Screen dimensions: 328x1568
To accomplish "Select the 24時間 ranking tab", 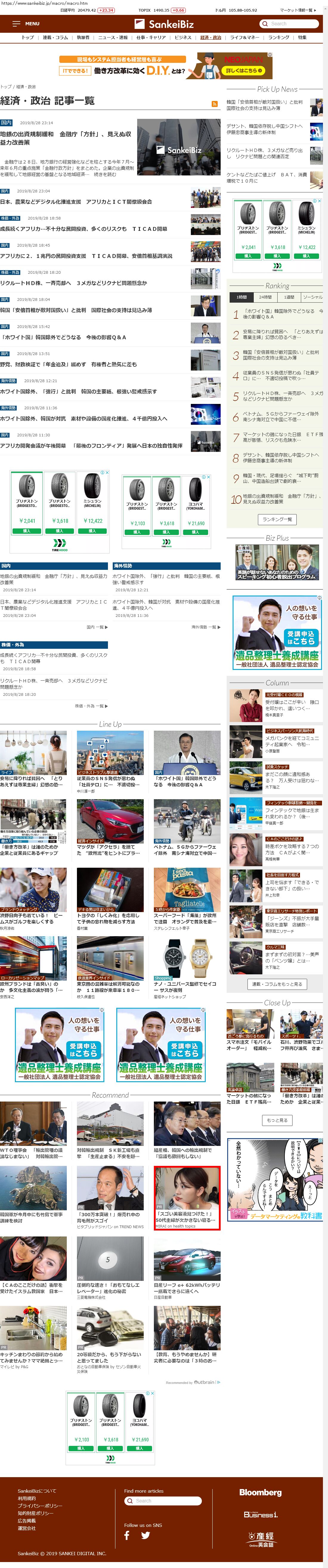I will click(265, 297).
